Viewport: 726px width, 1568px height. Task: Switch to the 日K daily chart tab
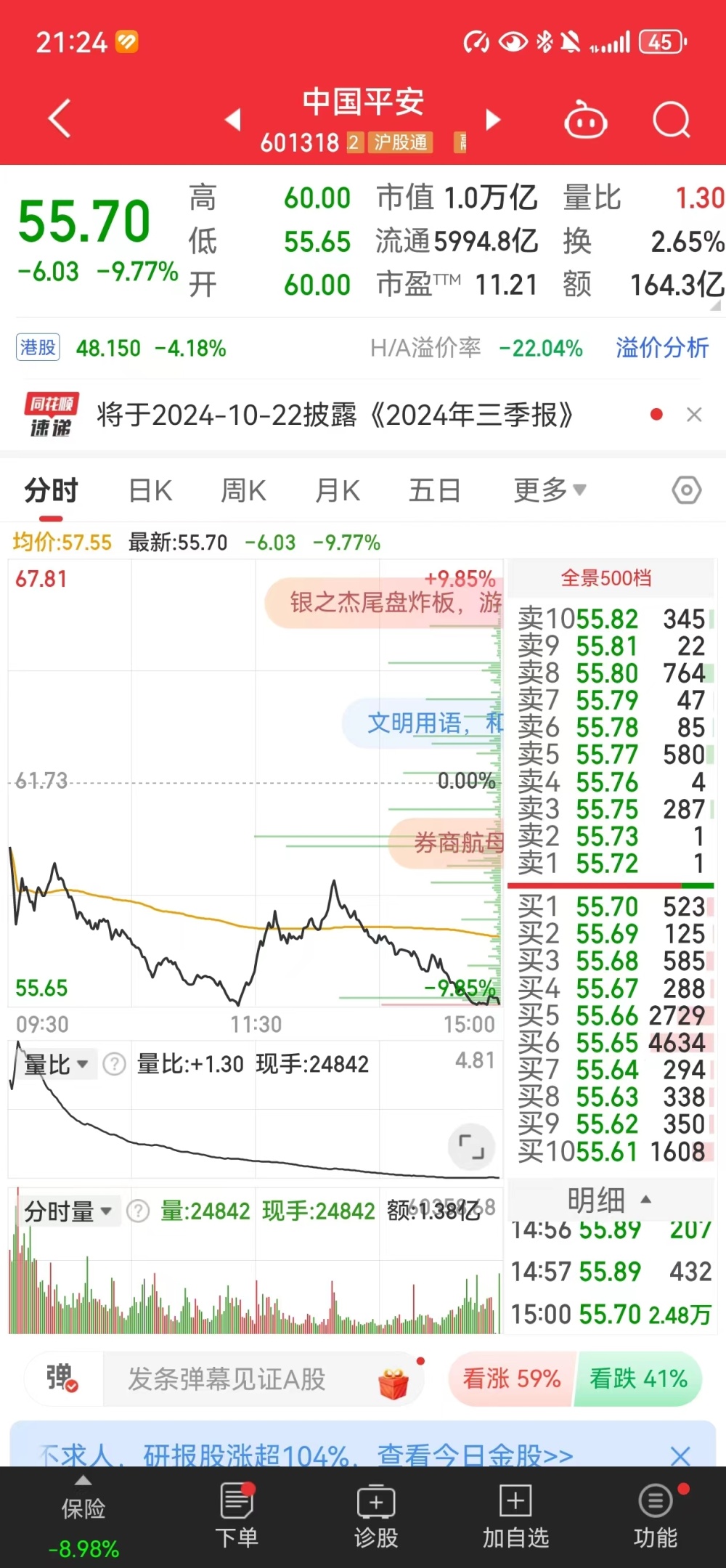pos(149,490)
